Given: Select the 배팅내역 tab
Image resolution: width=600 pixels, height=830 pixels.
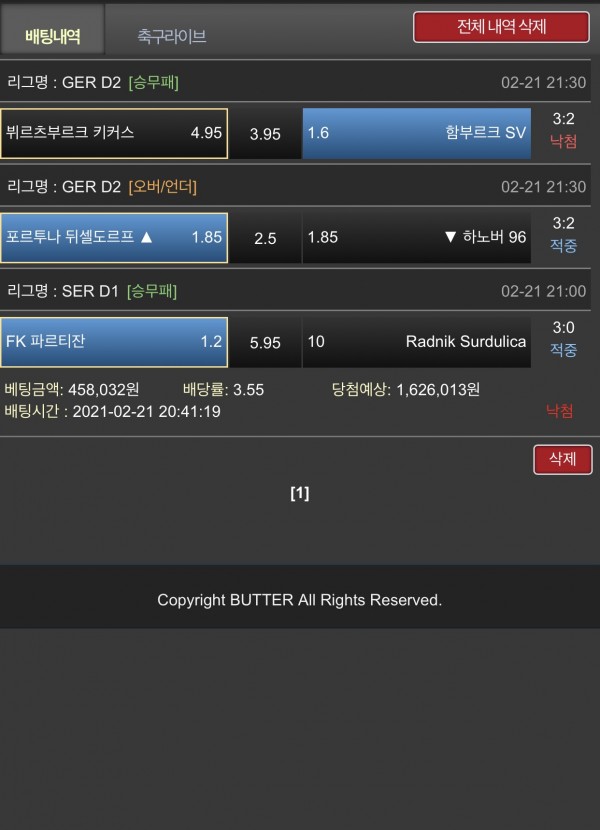Looking at the screenshot, I should coord(52,37).
